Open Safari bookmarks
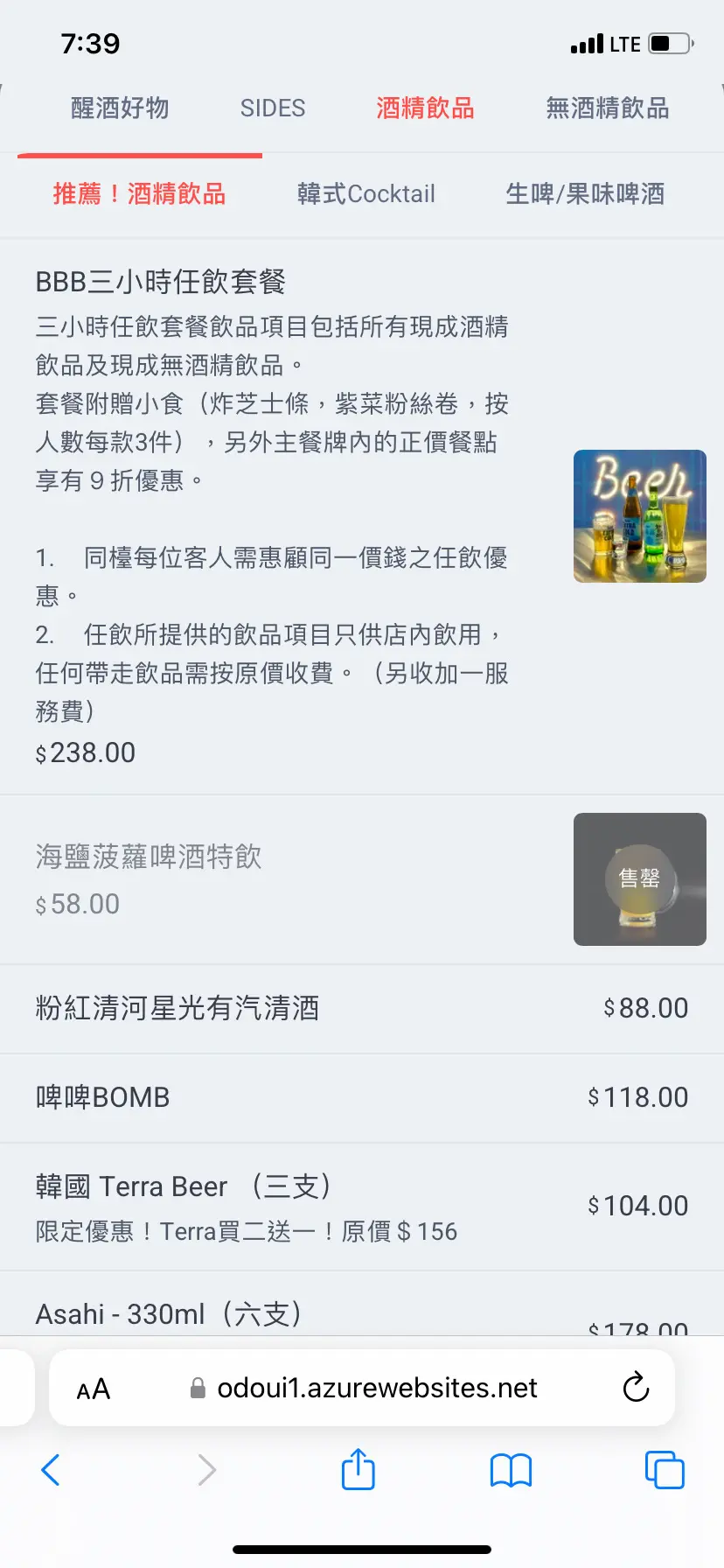Viewport: 724px width, 1568px height. (x=511, y=1470)
